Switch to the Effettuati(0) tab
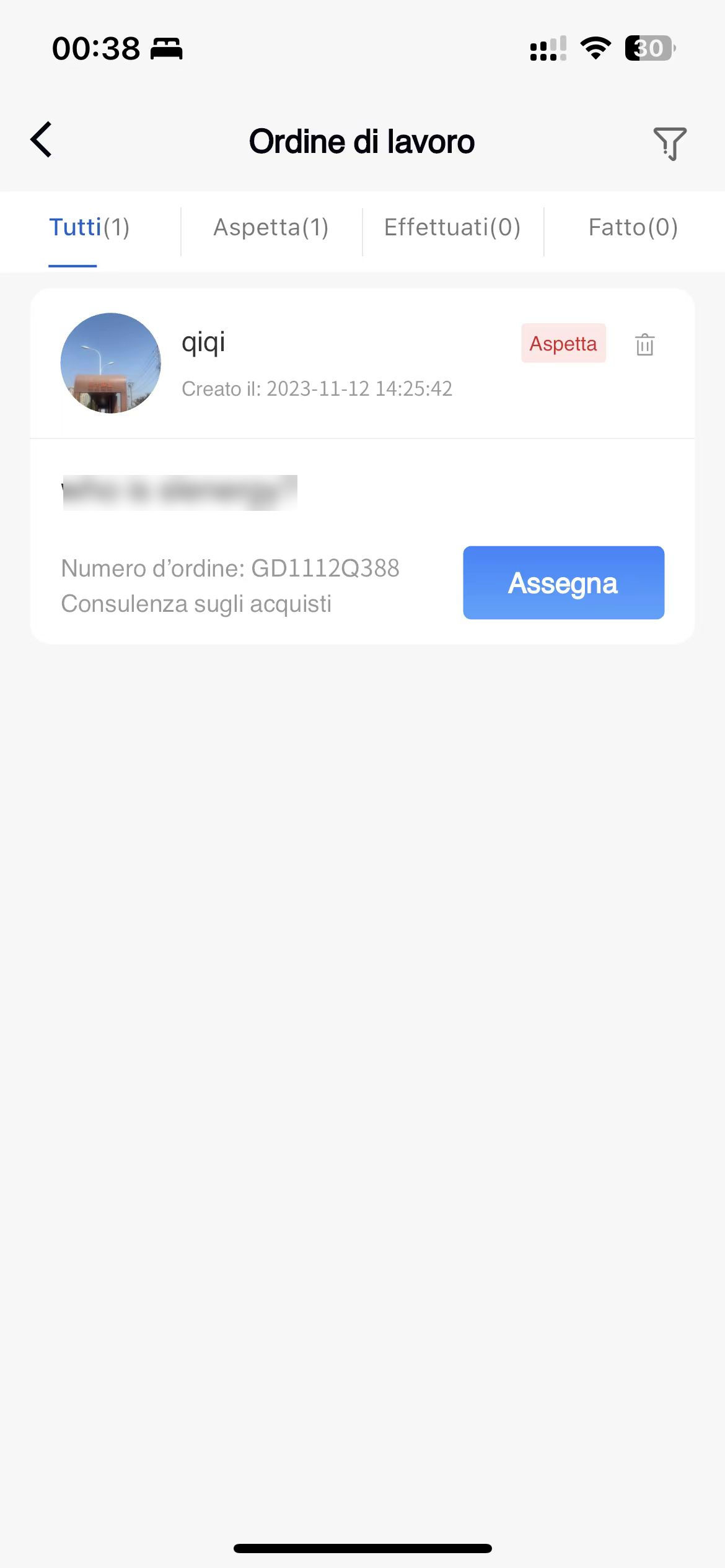The width and height of the screenshot is (725, 1568). click(452, 227)
